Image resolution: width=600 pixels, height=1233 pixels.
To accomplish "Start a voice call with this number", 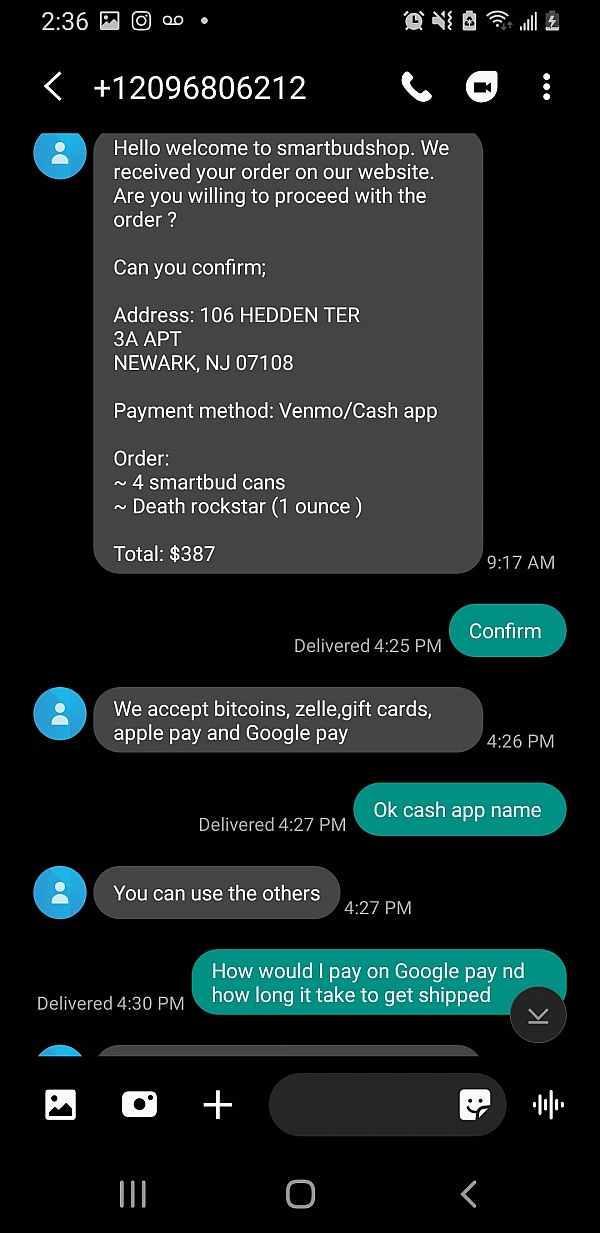I will click(416, 87).
